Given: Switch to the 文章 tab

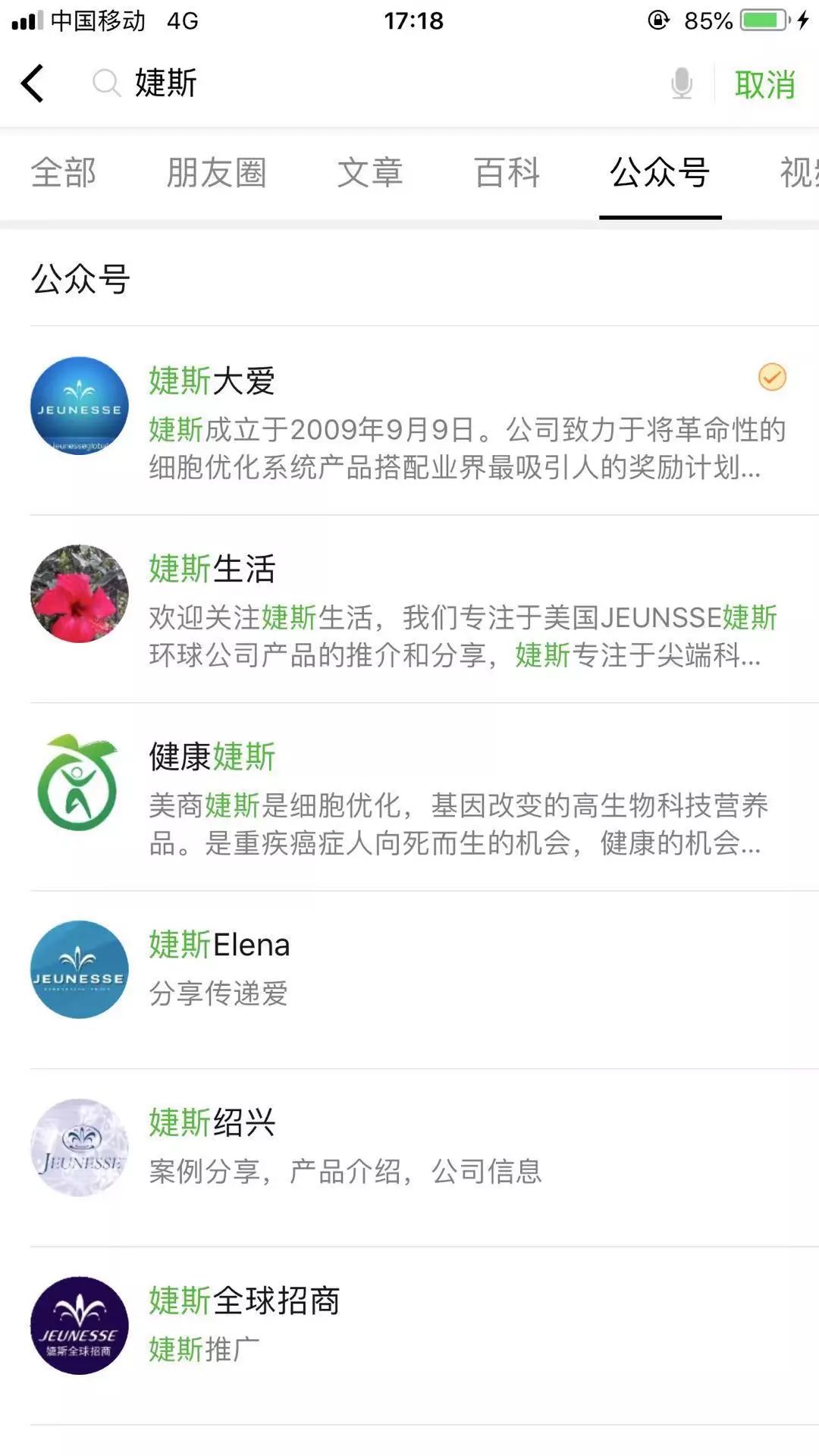Looking at the screenshot, I should pyautogui.click(x=369, y=173).
